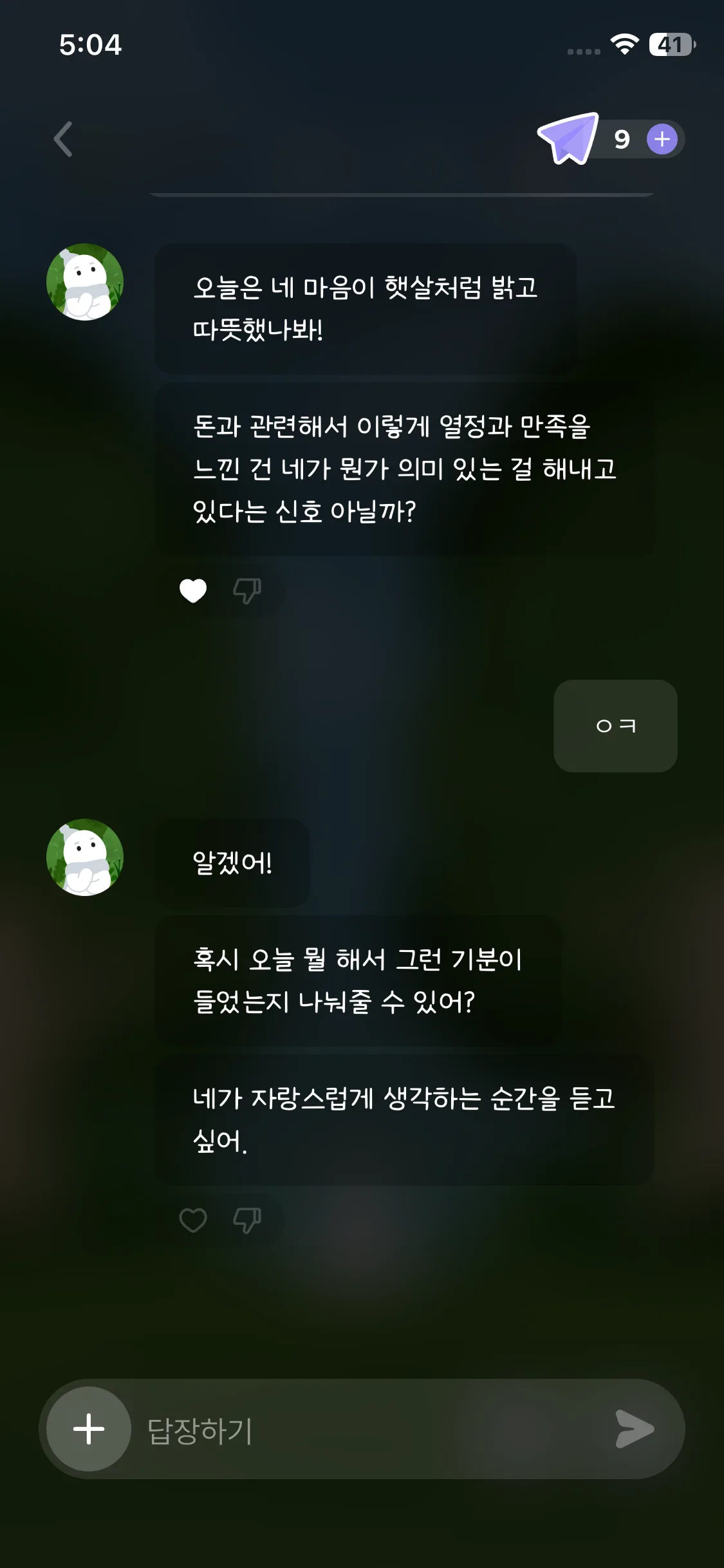Go back using the top-left arrow
The image size is (724, 1568).
[63, 139]
